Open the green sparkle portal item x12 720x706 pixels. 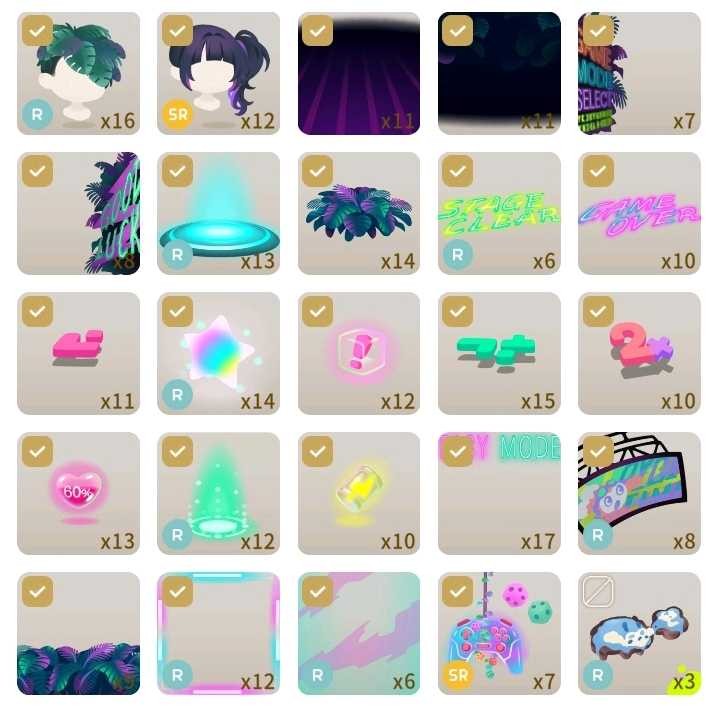point(218,493)
